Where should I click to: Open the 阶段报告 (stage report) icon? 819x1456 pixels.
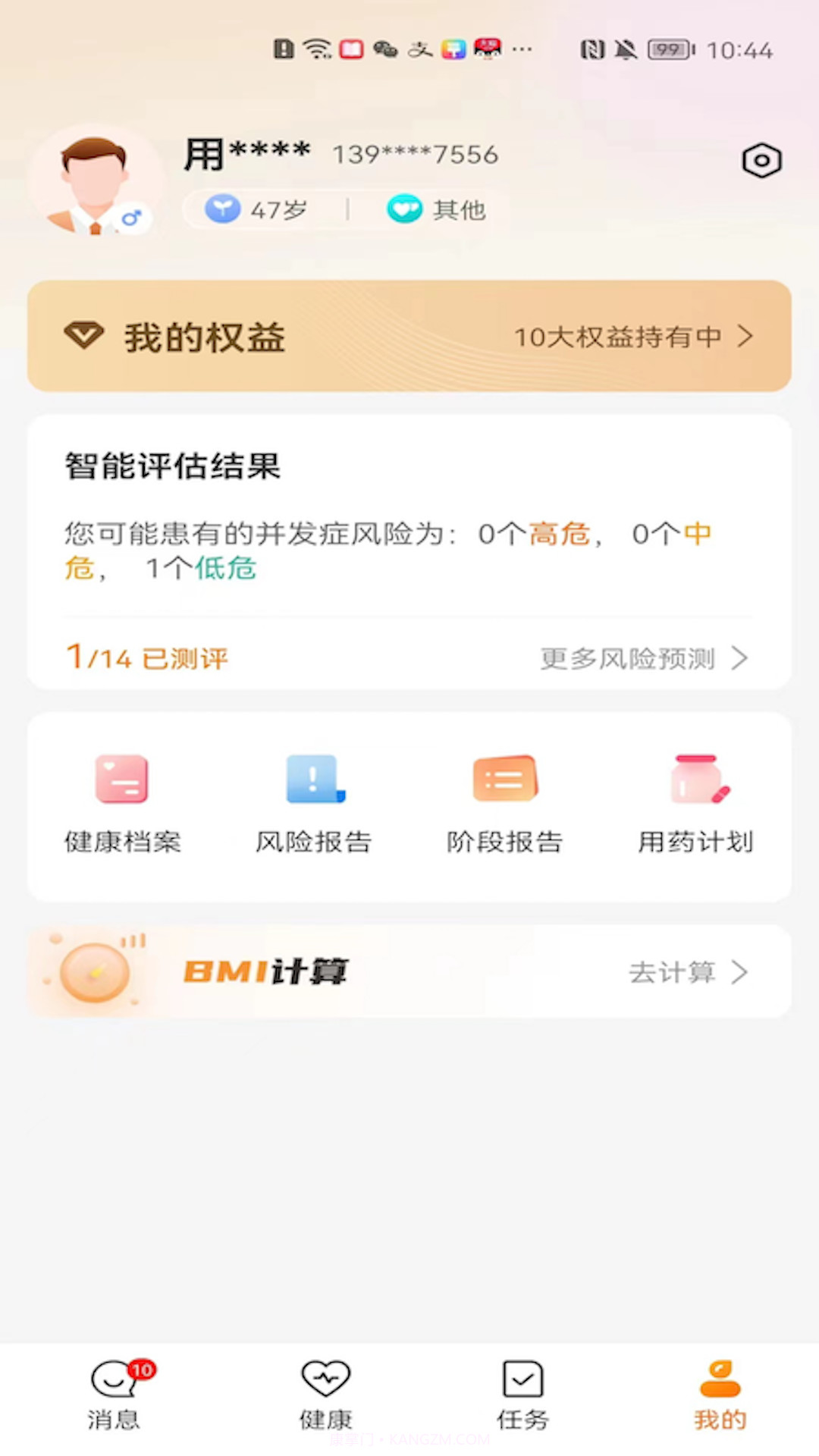click(x=504, y=780)
